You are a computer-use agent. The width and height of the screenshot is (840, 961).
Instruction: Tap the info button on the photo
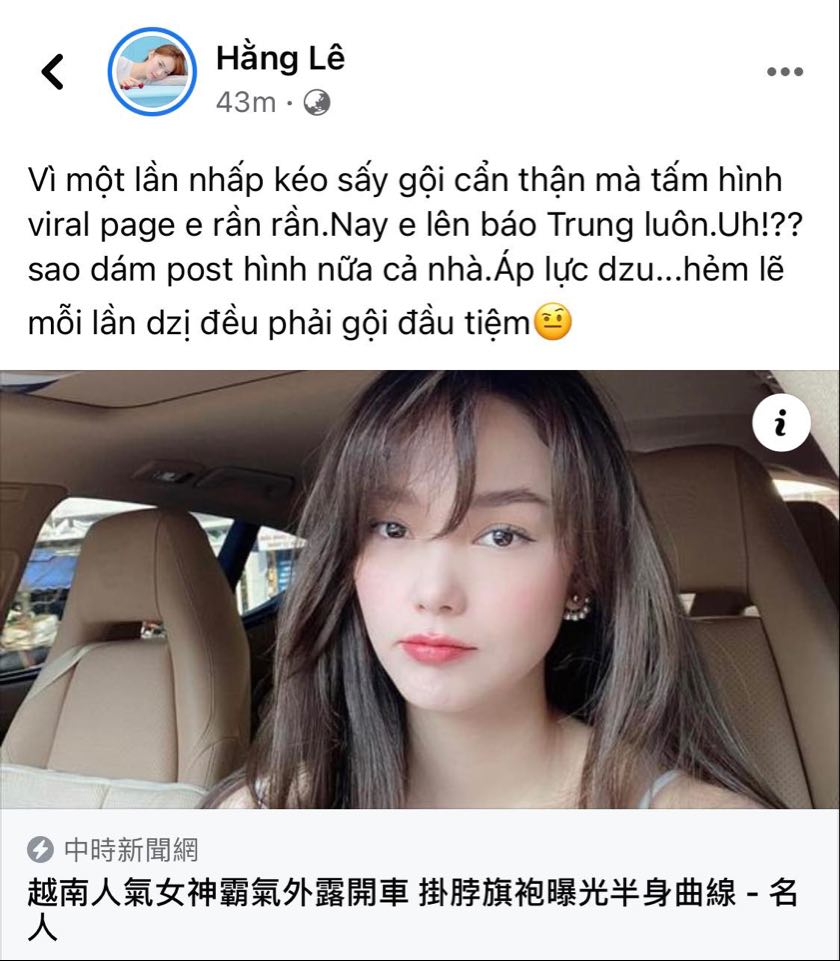(780, 423)
